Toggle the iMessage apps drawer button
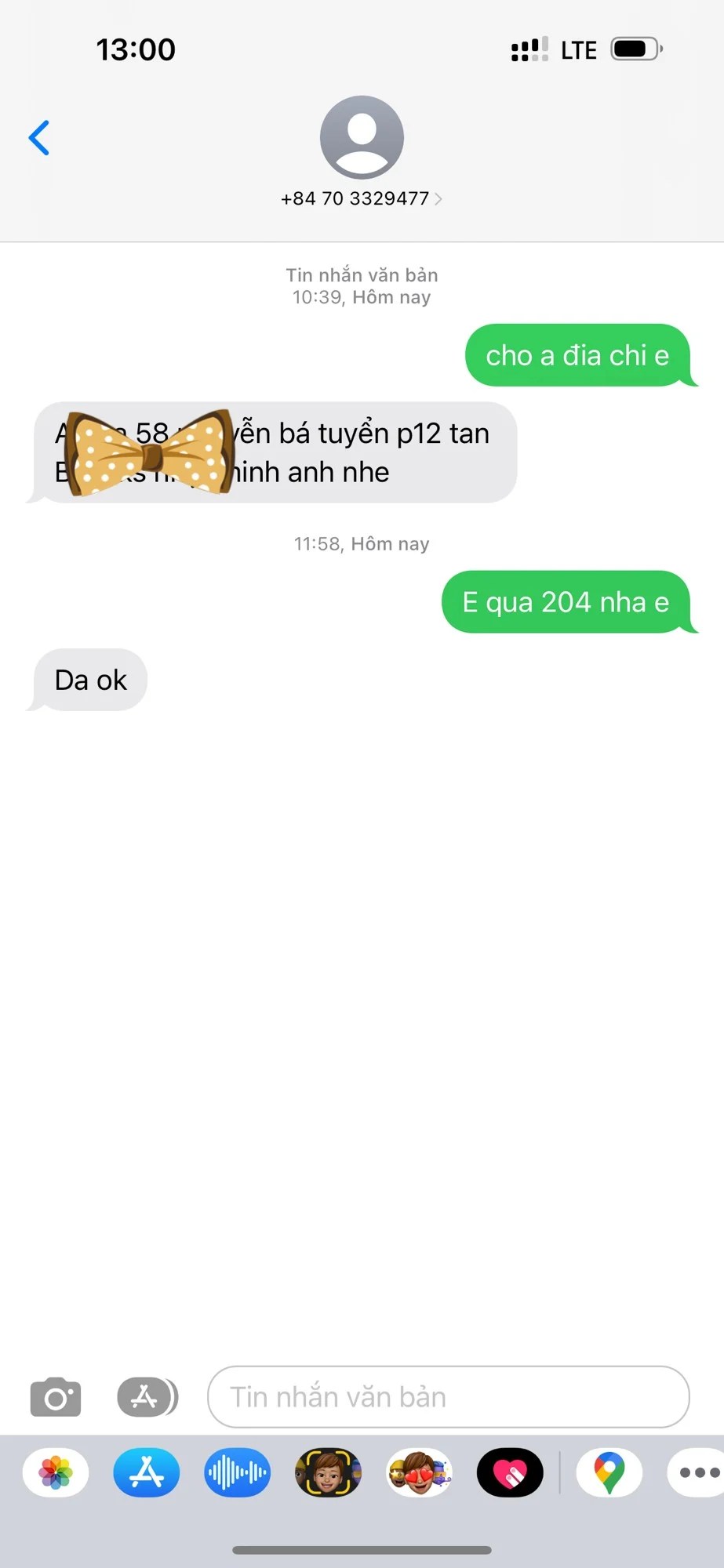 click(x=147, y=1397)
